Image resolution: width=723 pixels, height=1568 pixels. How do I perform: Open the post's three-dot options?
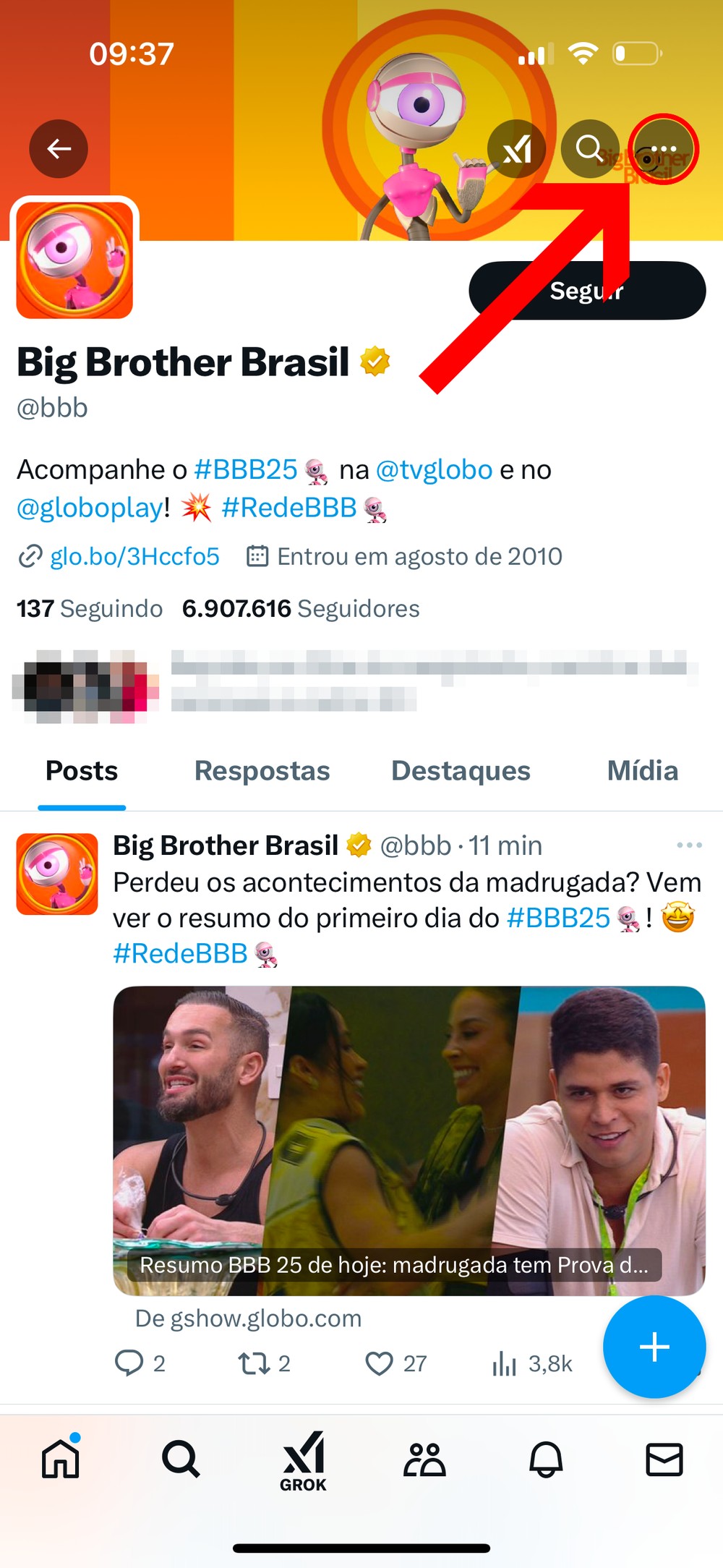[689, 845]
